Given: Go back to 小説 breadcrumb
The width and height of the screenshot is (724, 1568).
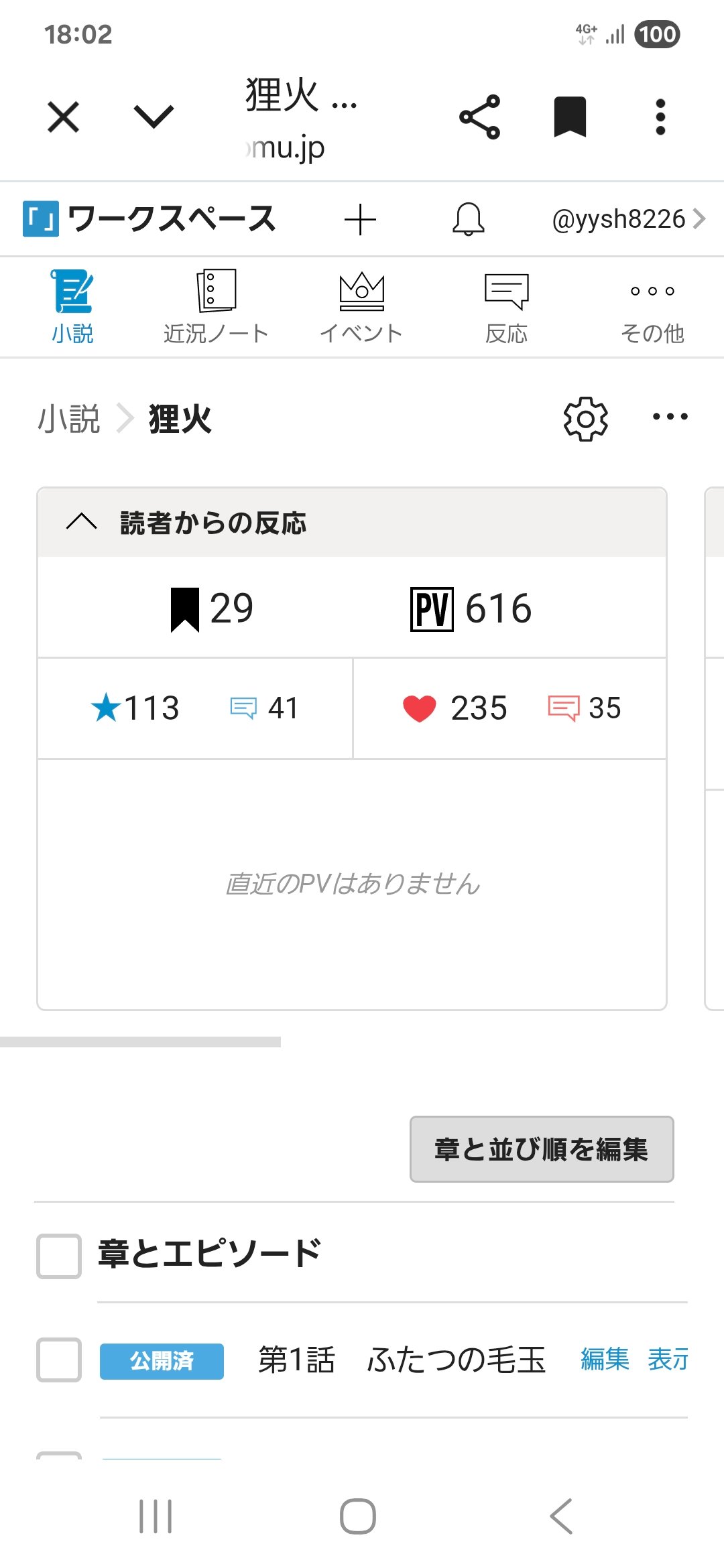Looking at the screenshot, I should pos(68,419).
